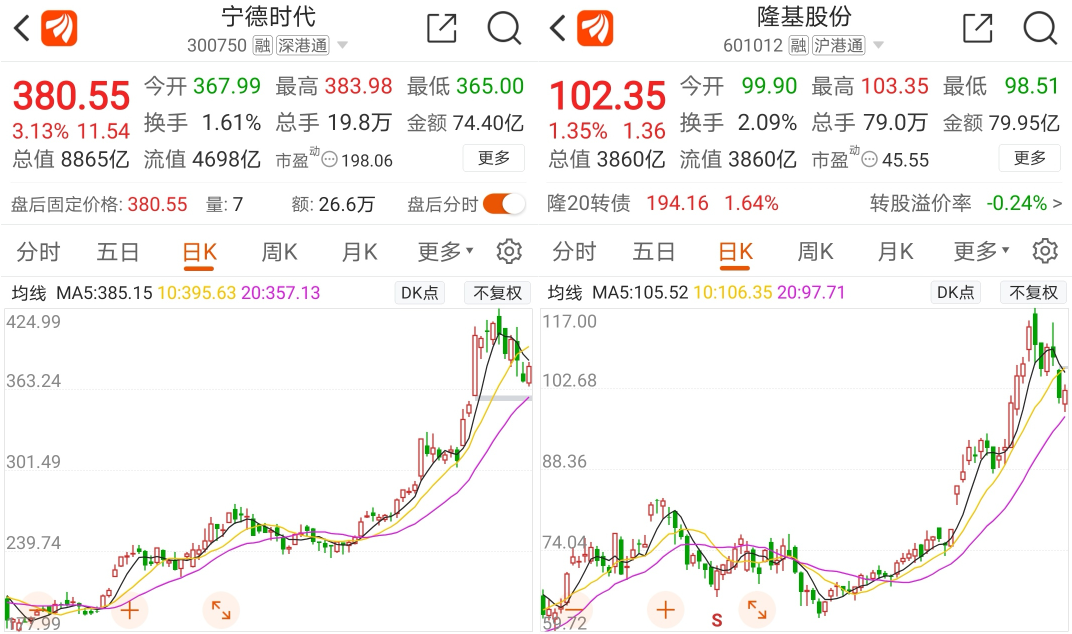The width and height of the screenshot is (1072, 634).
Task: Select 月K tab for 隆基股份
Action: [895, 251]
